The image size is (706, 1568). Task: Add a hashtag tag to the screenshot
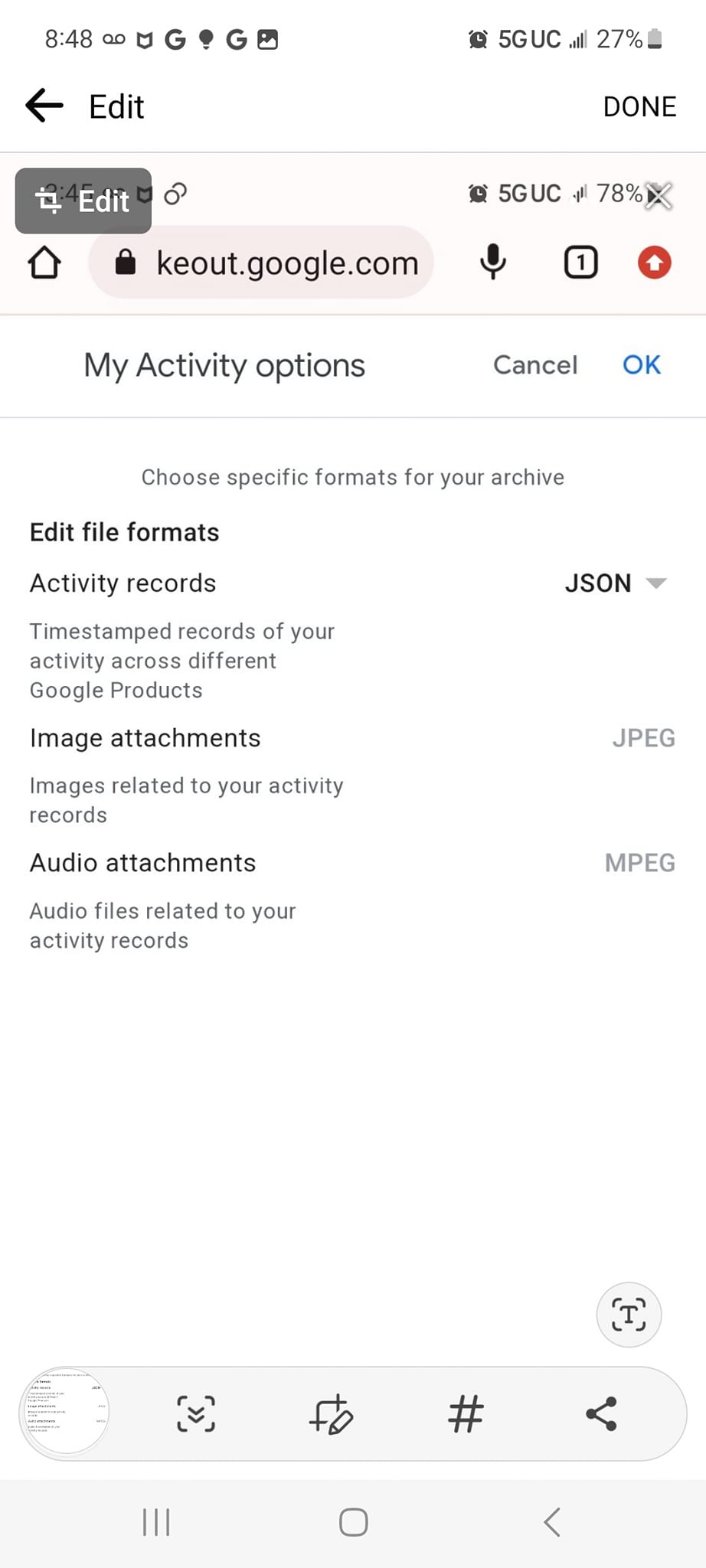coord(466,1413)
